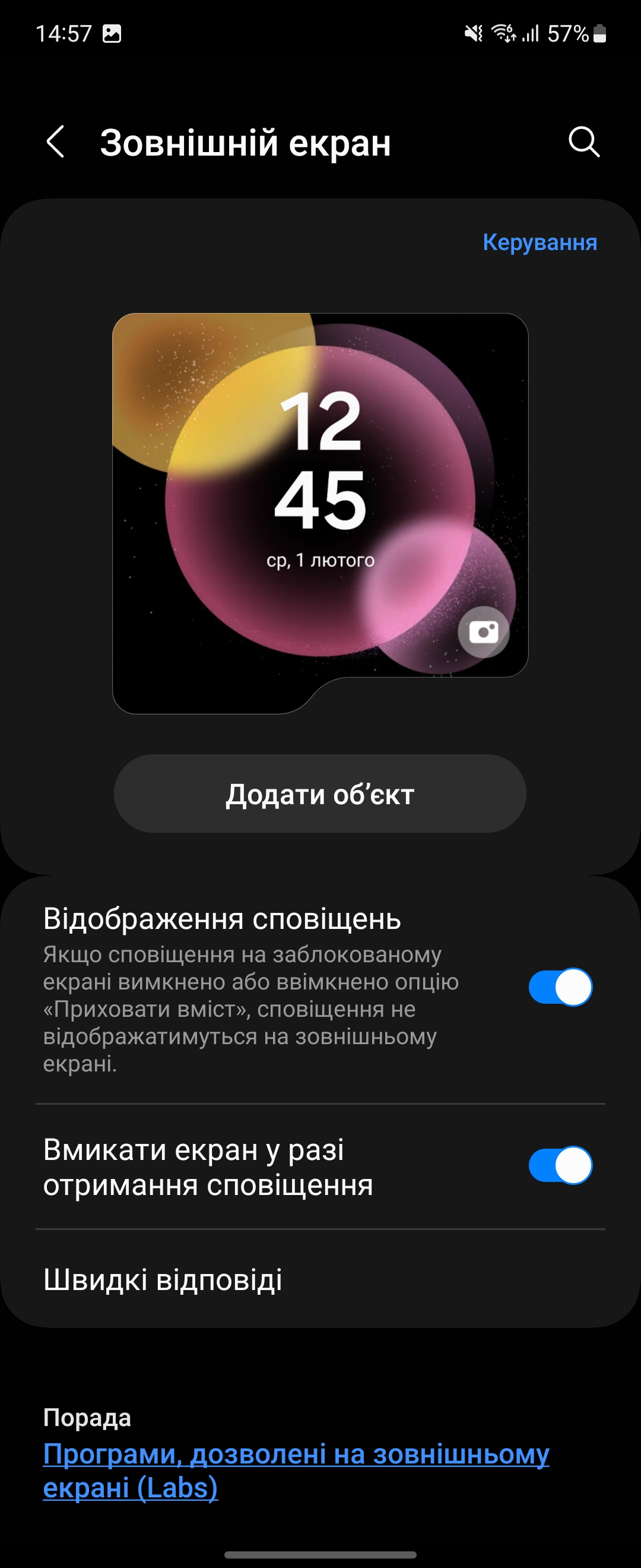Tap the Додати об'єкт button
Viewport: 641px width, 1568px height.
point(320,794)
